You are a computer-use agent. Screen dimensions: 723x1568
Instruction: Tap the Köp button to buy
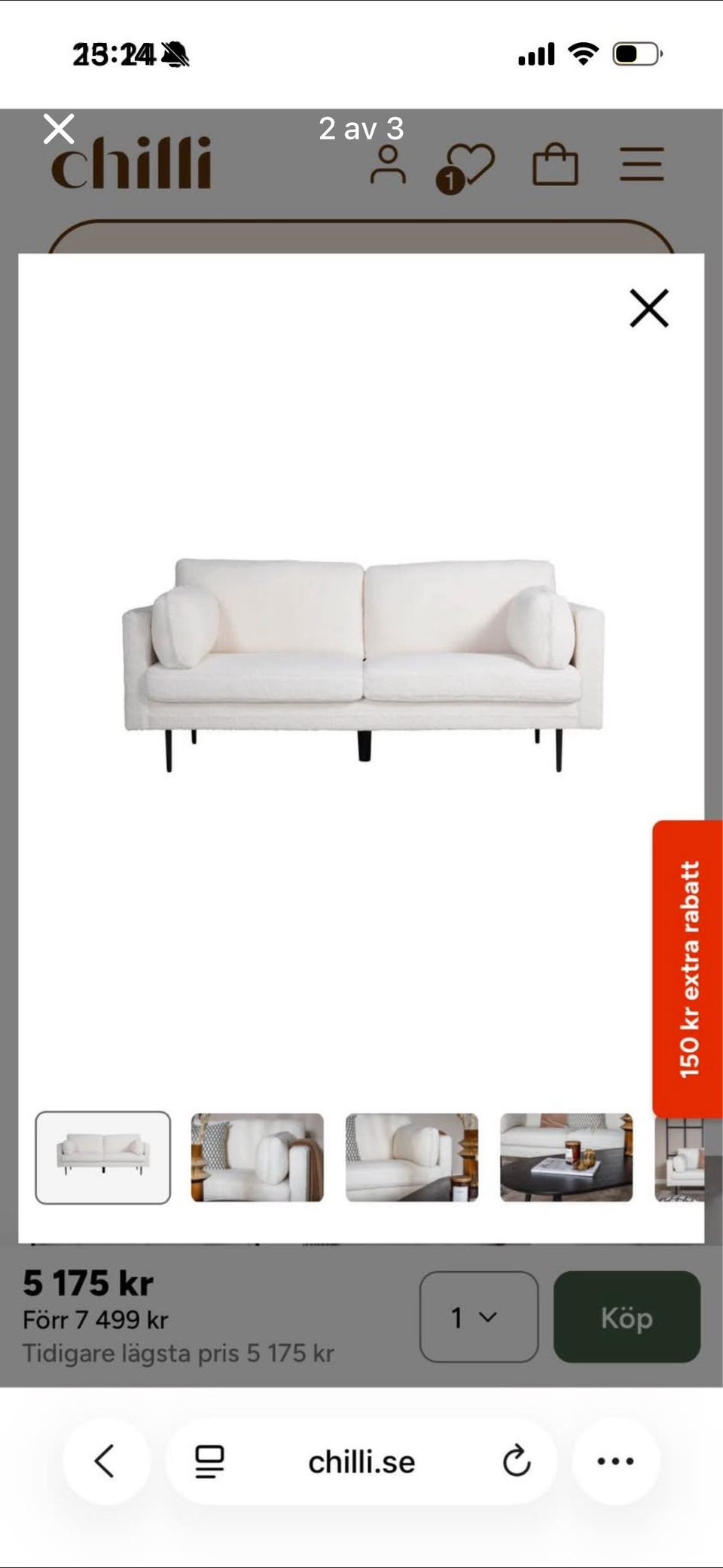(627, 1316)
